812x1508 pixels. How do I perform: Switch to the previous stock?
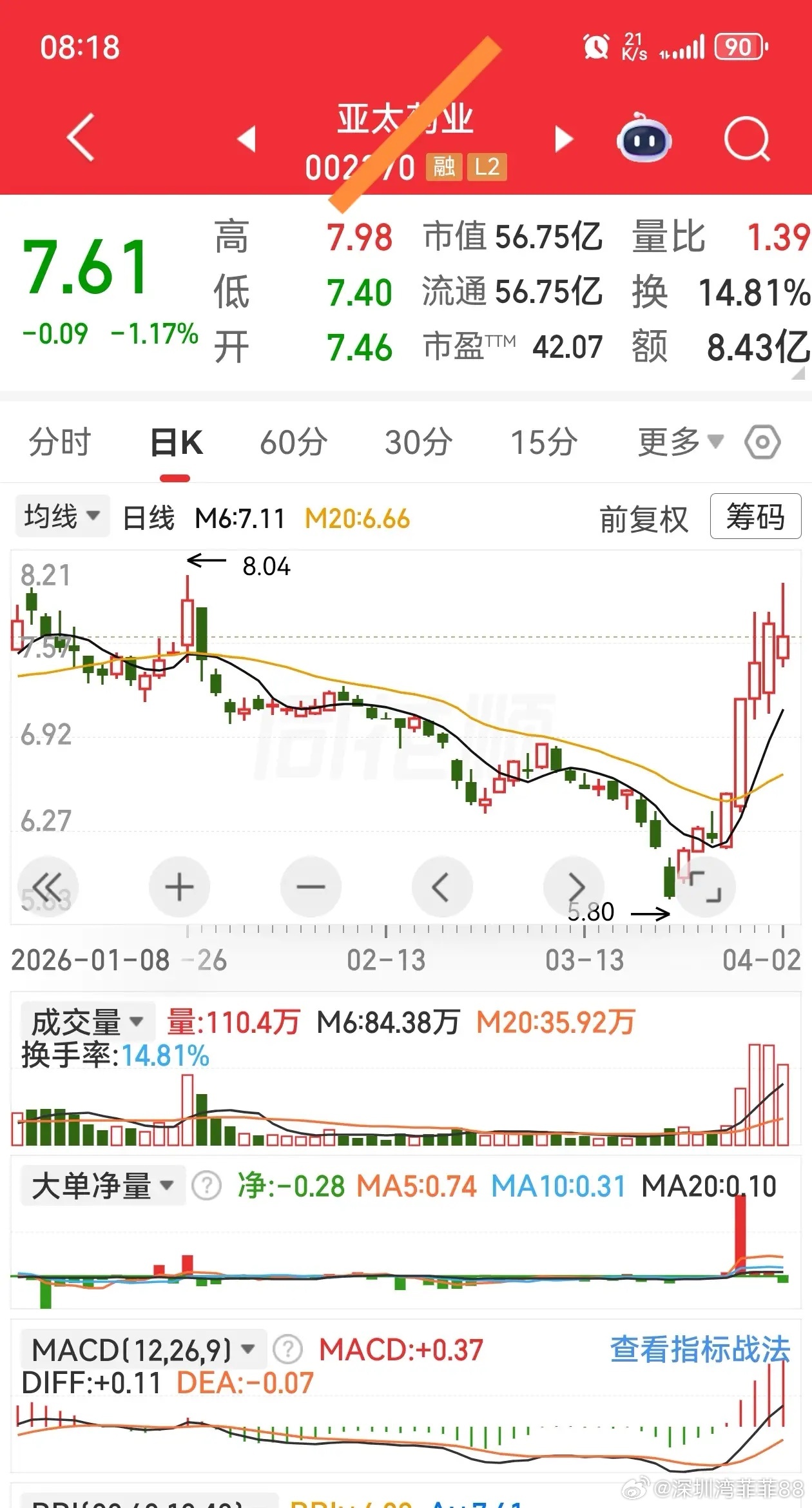tap(247, 139)
